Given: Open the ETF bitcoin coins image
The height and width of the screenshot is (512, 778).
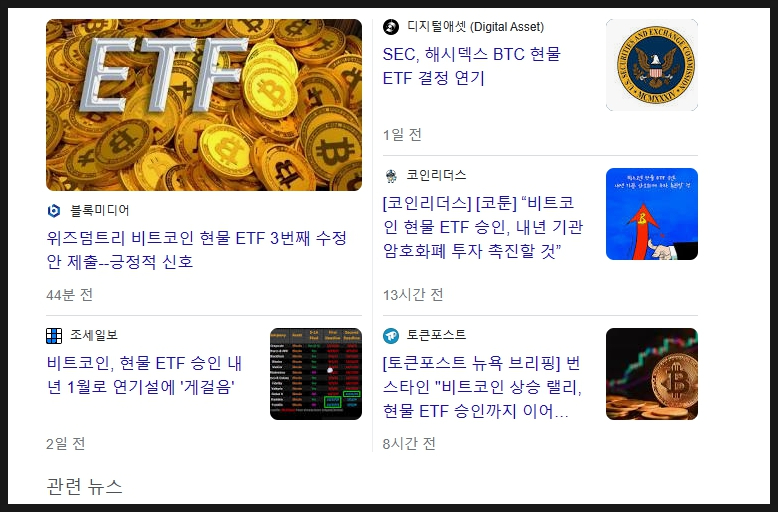Looking at the screenshot, I should coord(204,105).
